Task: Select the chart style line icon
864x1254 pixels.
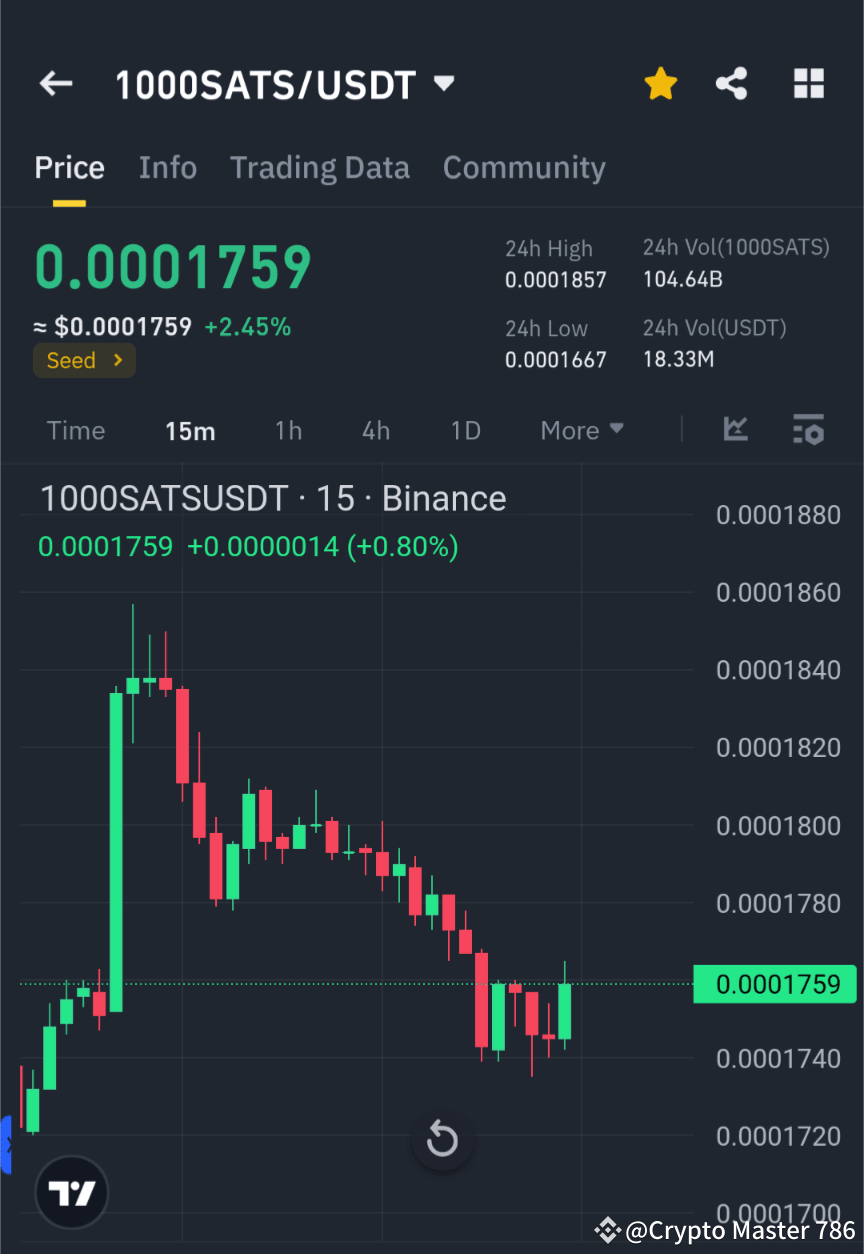Action: click(x=735, y=430)
